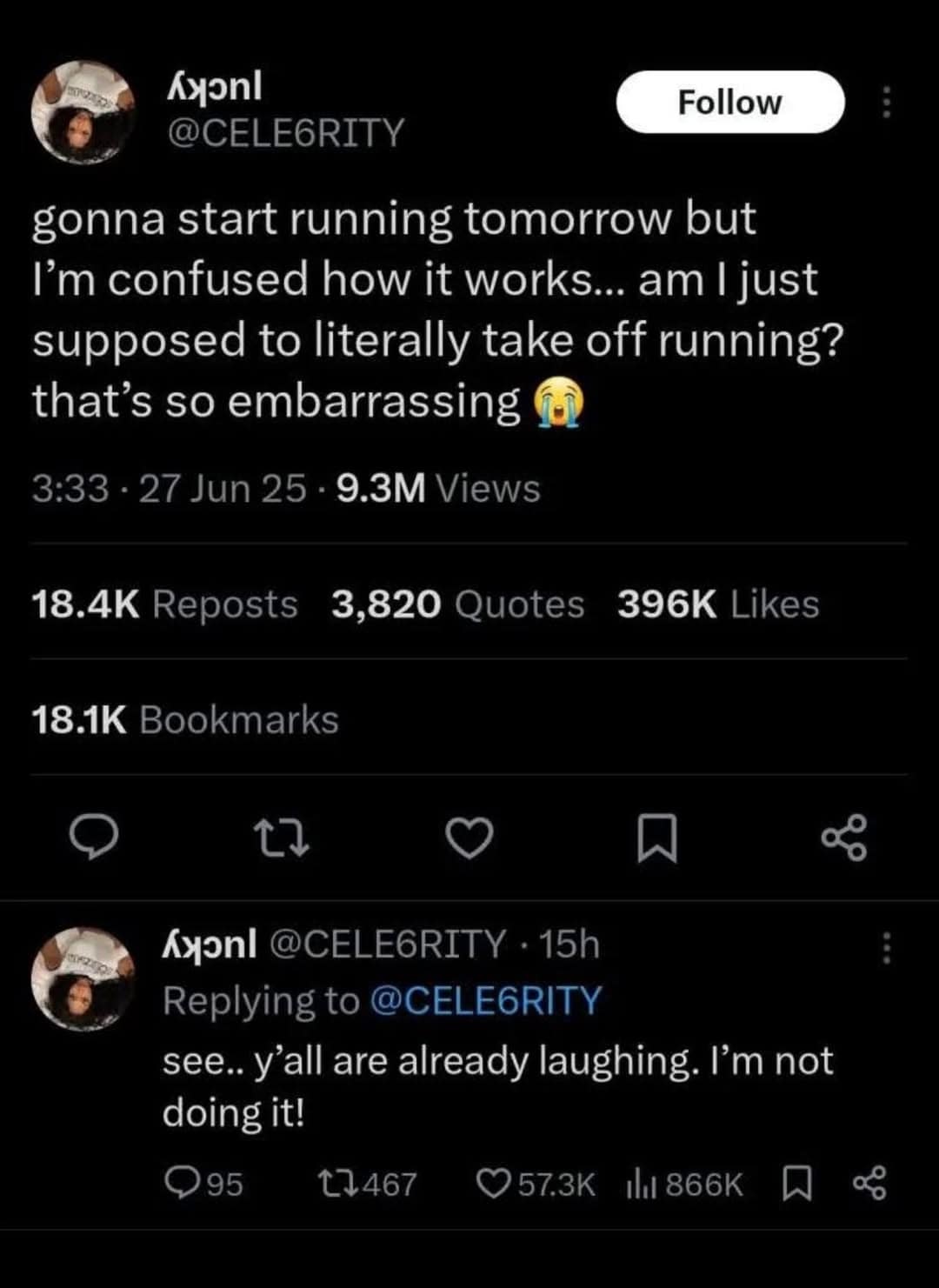Open the @CELE6RITY mention link in the reply
Viewport: 939px width, 1288px height.
coord(487,1000)
